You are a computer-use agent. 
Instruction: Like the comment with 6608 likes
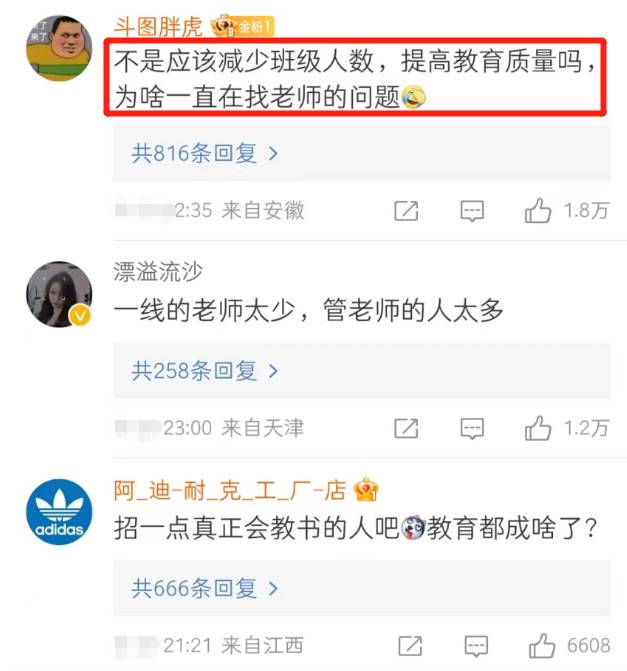(539, 645)
